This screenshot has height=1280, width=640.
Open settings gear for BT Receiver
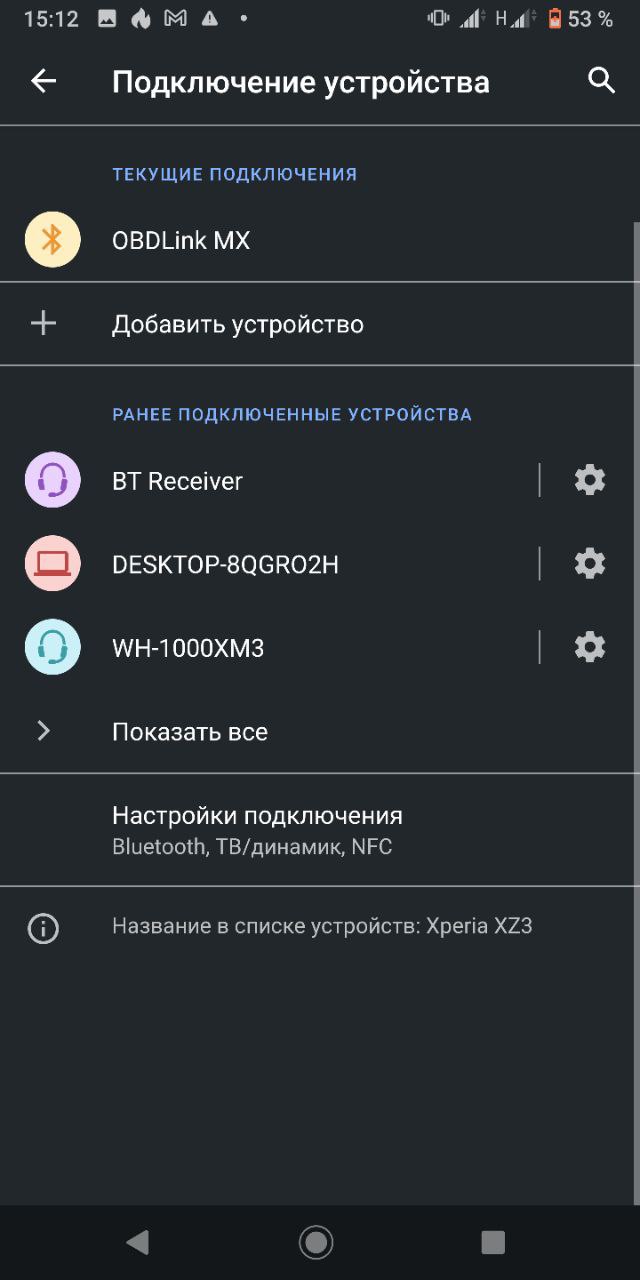[590, 480]
